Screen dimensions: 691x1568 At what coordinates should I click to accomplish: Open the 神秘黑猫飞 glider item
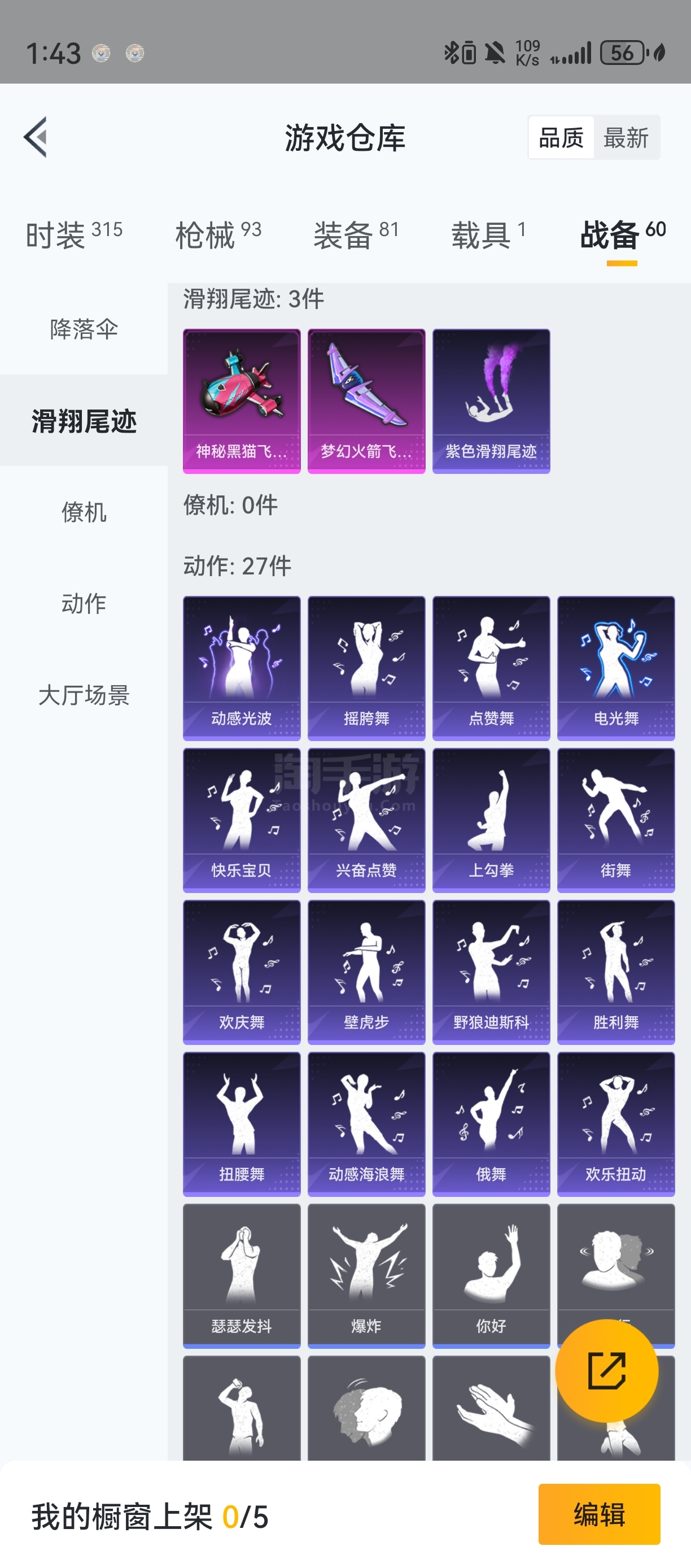coord(242,401)
